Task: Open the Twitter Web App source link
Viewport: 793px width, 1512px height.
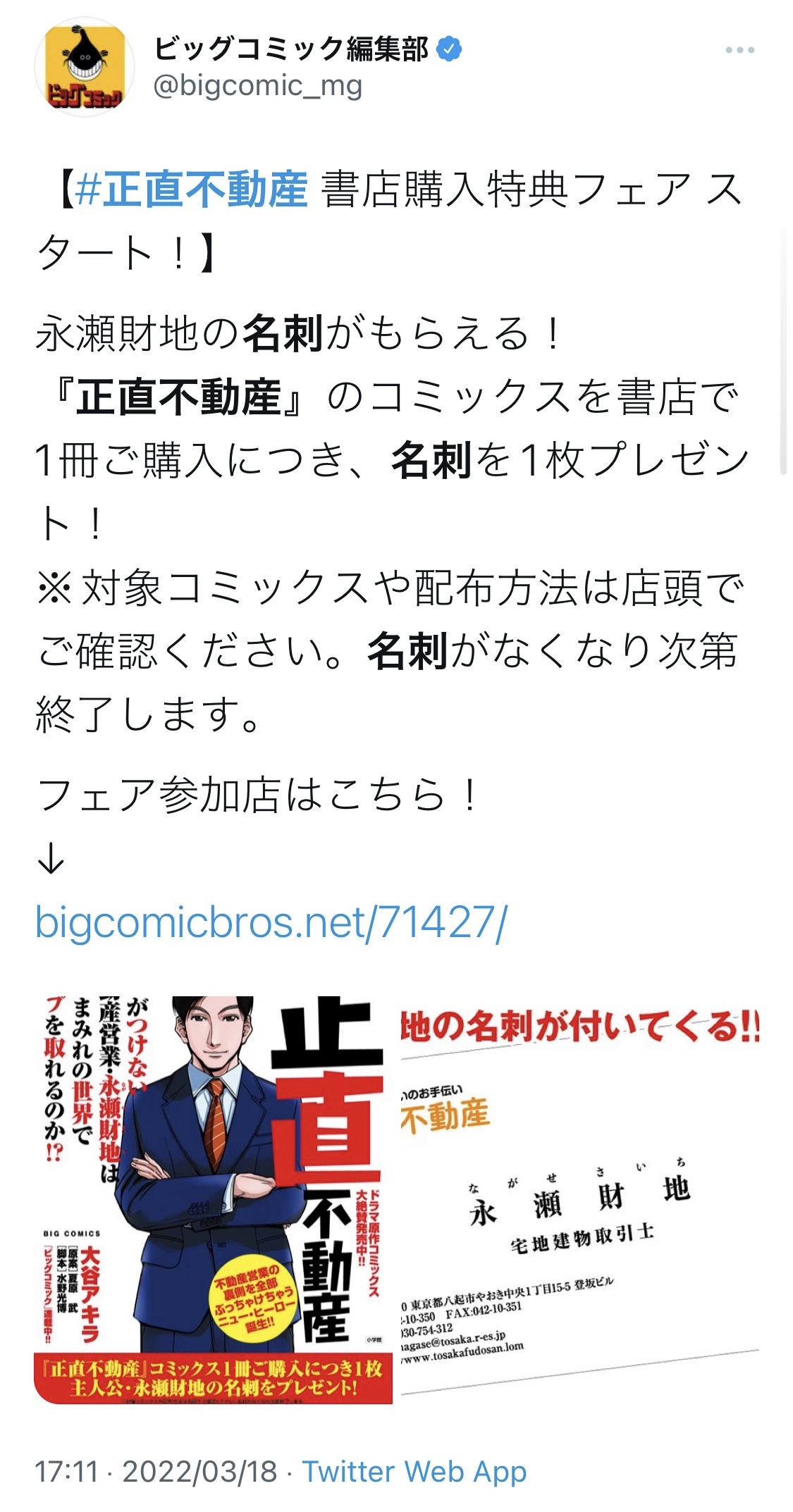Action: pyautogui.click(x=414, y=1472)
